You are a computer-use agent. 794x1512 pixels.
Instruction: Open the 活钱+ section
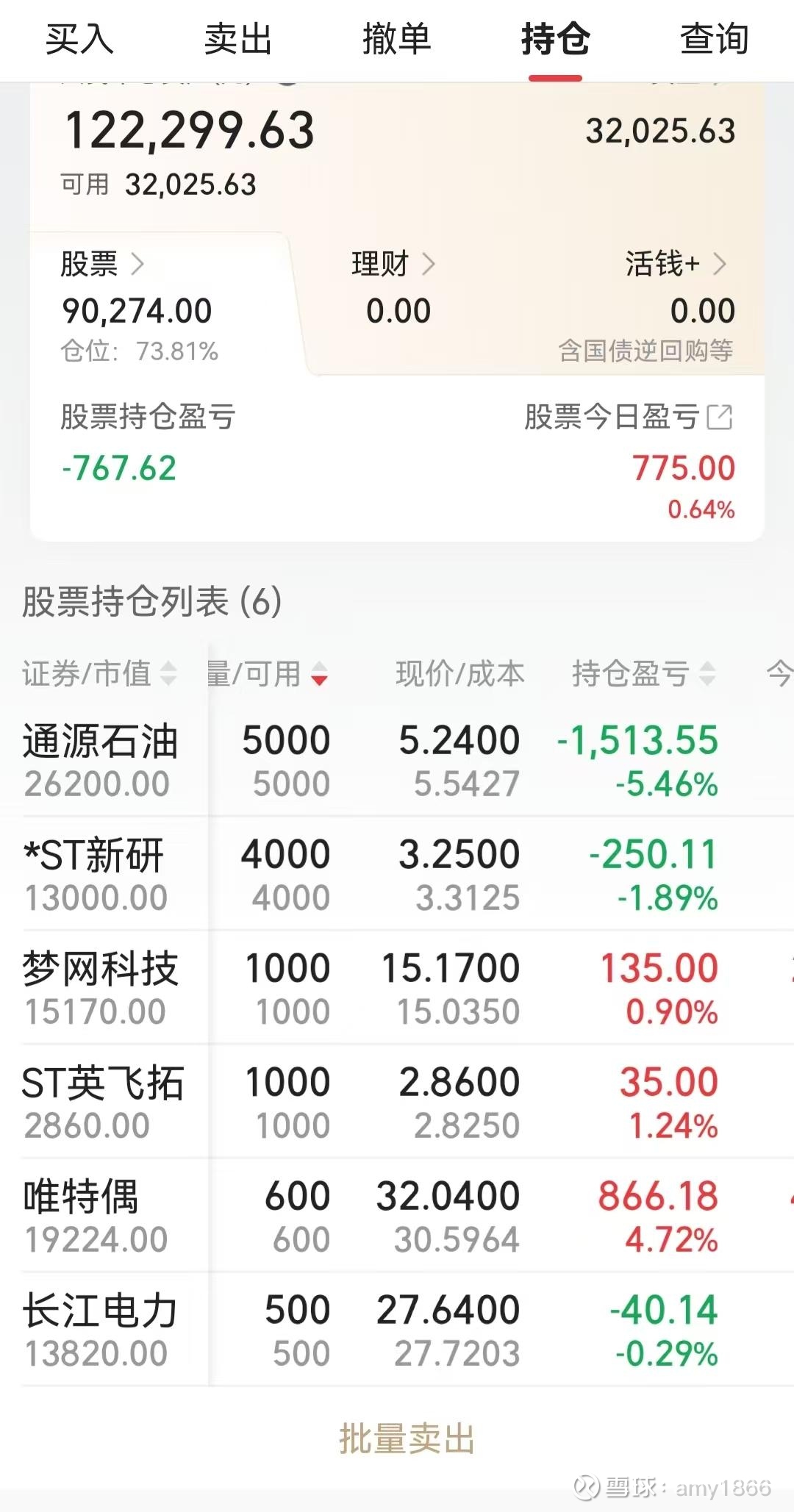click(x=676, y=264)
